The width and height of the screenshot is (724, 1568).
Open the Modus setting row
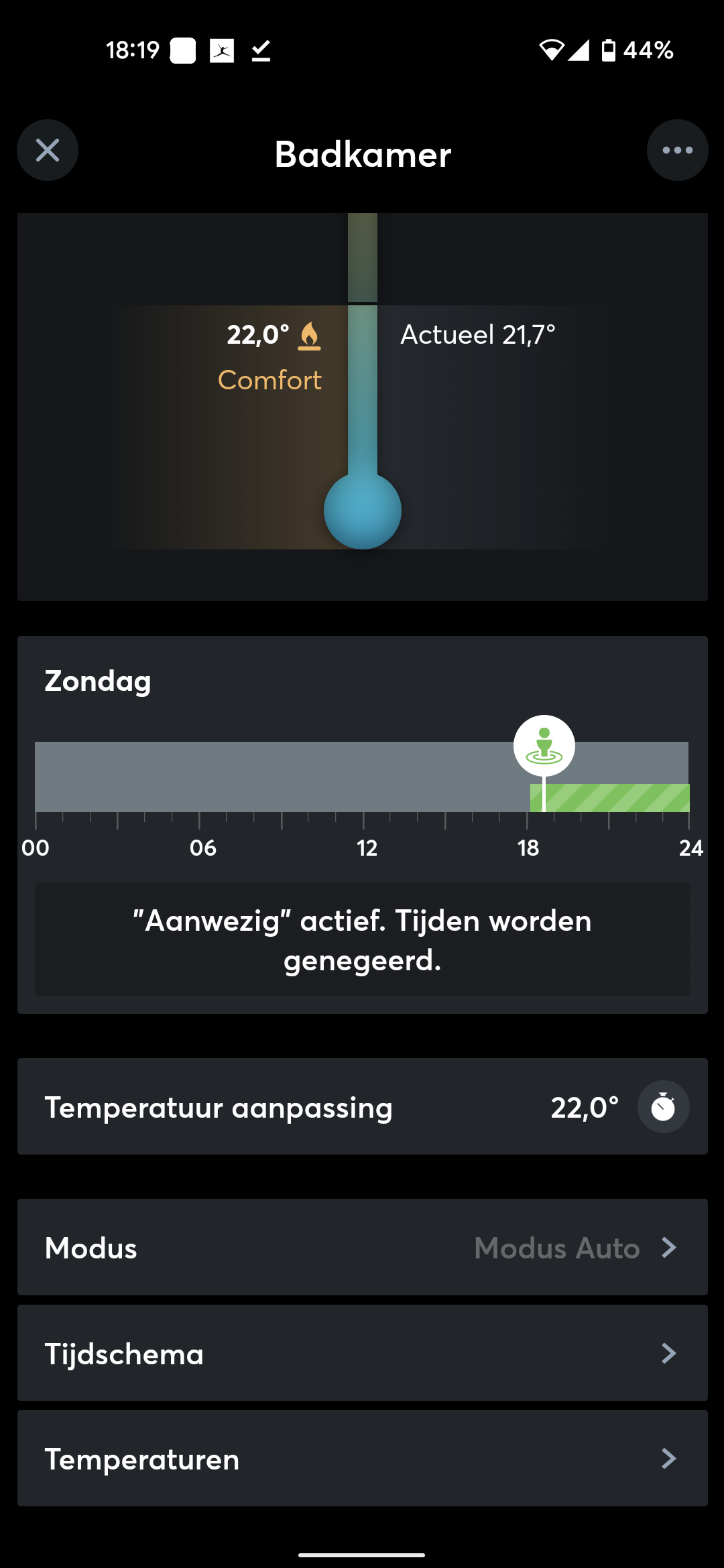(362, 1247)
